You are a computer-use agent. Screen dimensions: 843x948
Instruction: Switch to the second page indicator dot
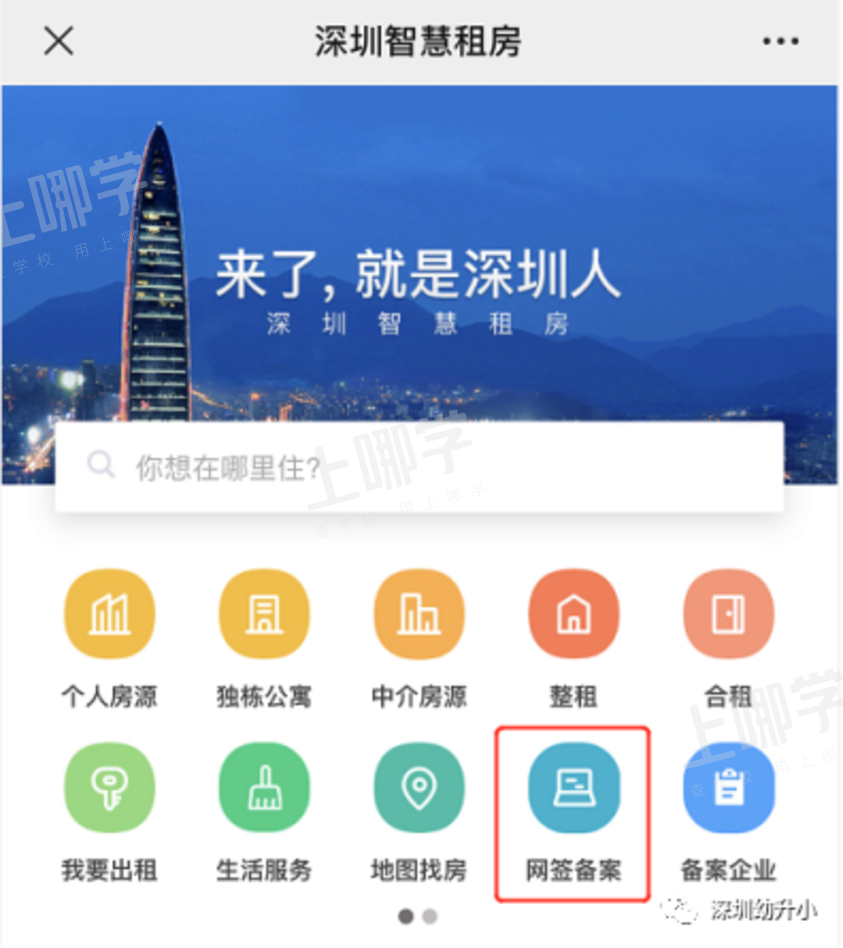tap(430, 916)
